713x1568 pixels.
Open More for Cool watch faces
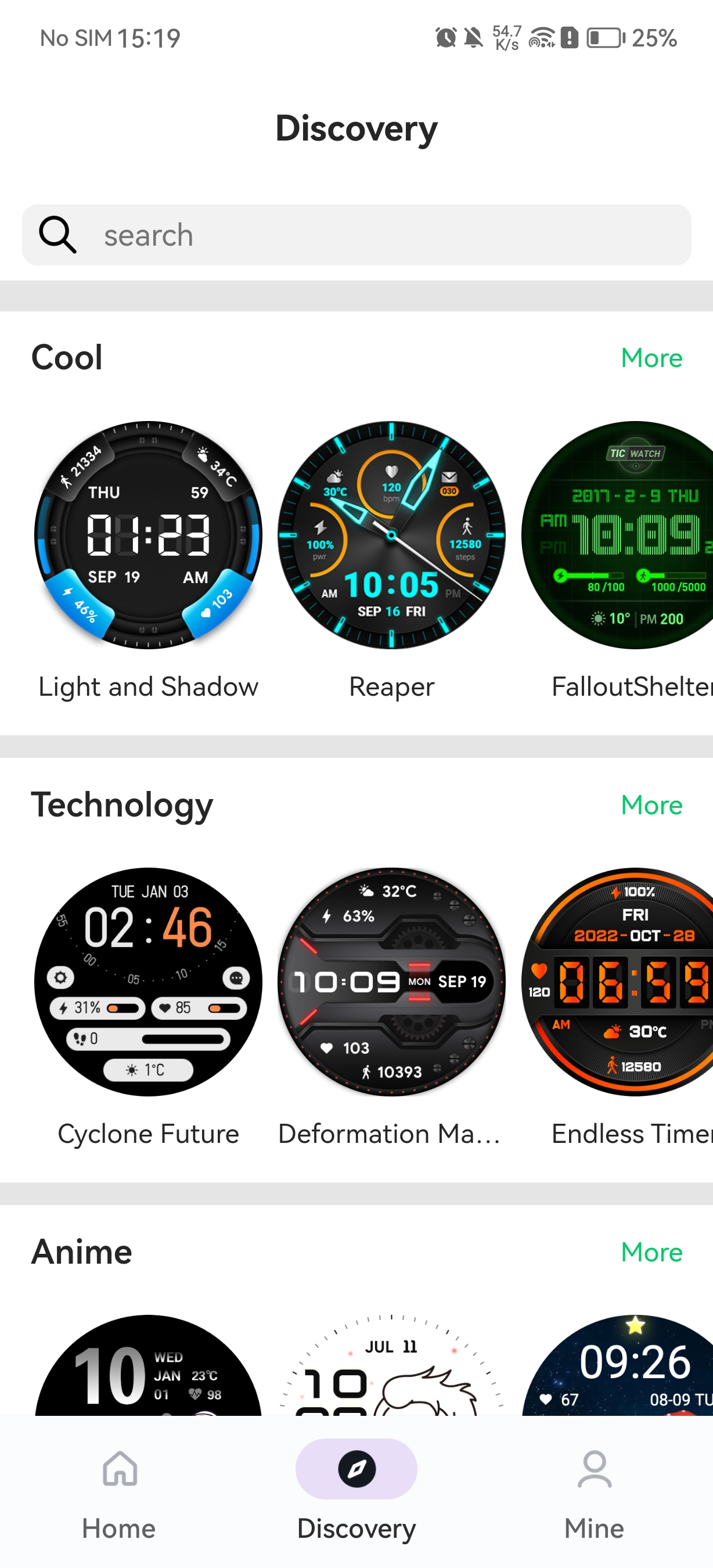(651, 358)
